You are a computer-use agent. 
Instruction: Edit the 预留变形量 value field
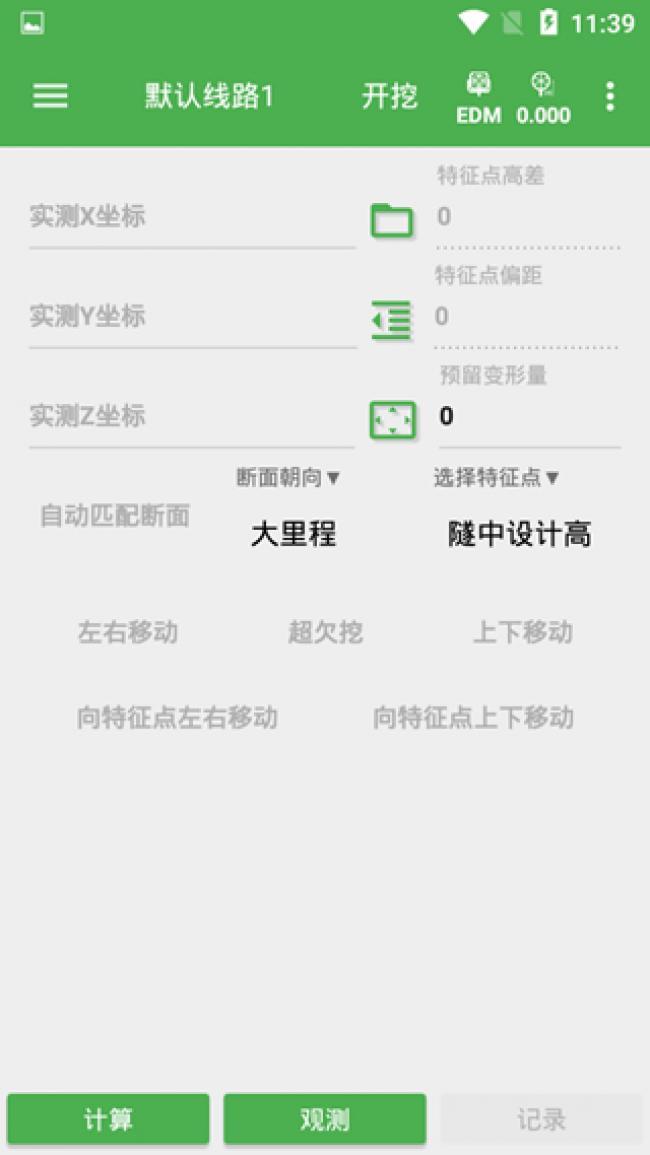(x=528, y=417)
